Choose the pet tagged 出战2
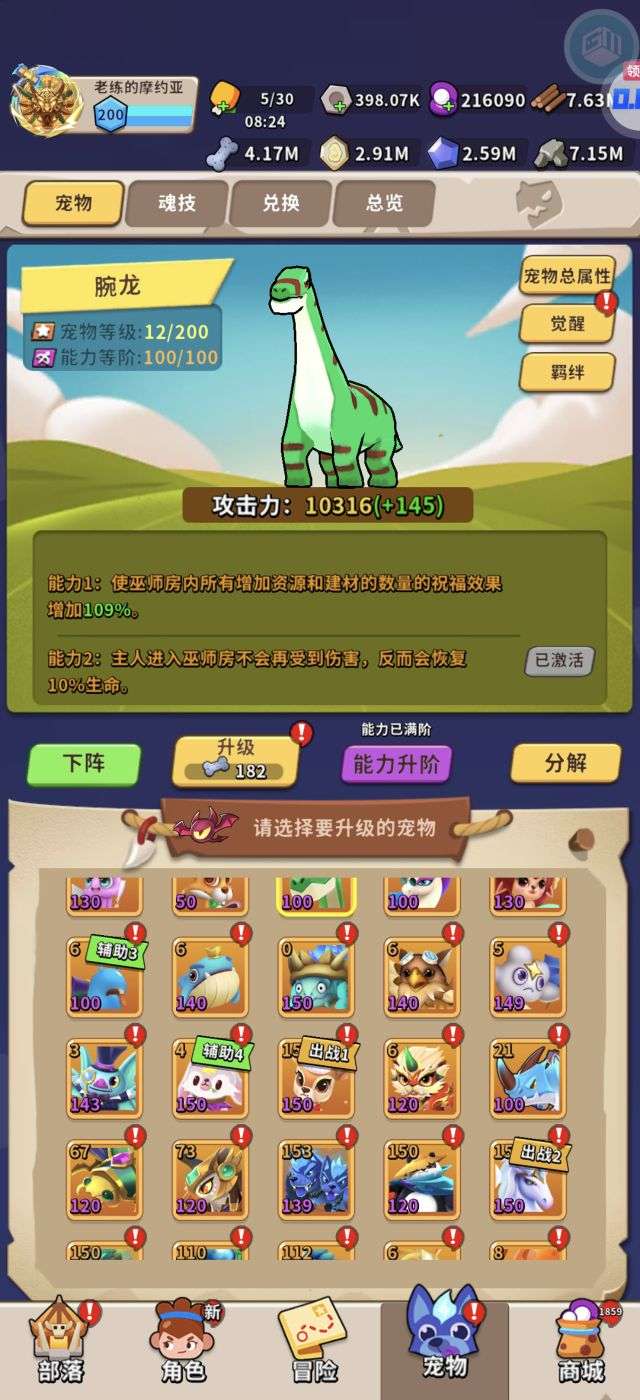Viewport: 640px width, 1400px height. pyautogui.click(x=528, y=1179)
